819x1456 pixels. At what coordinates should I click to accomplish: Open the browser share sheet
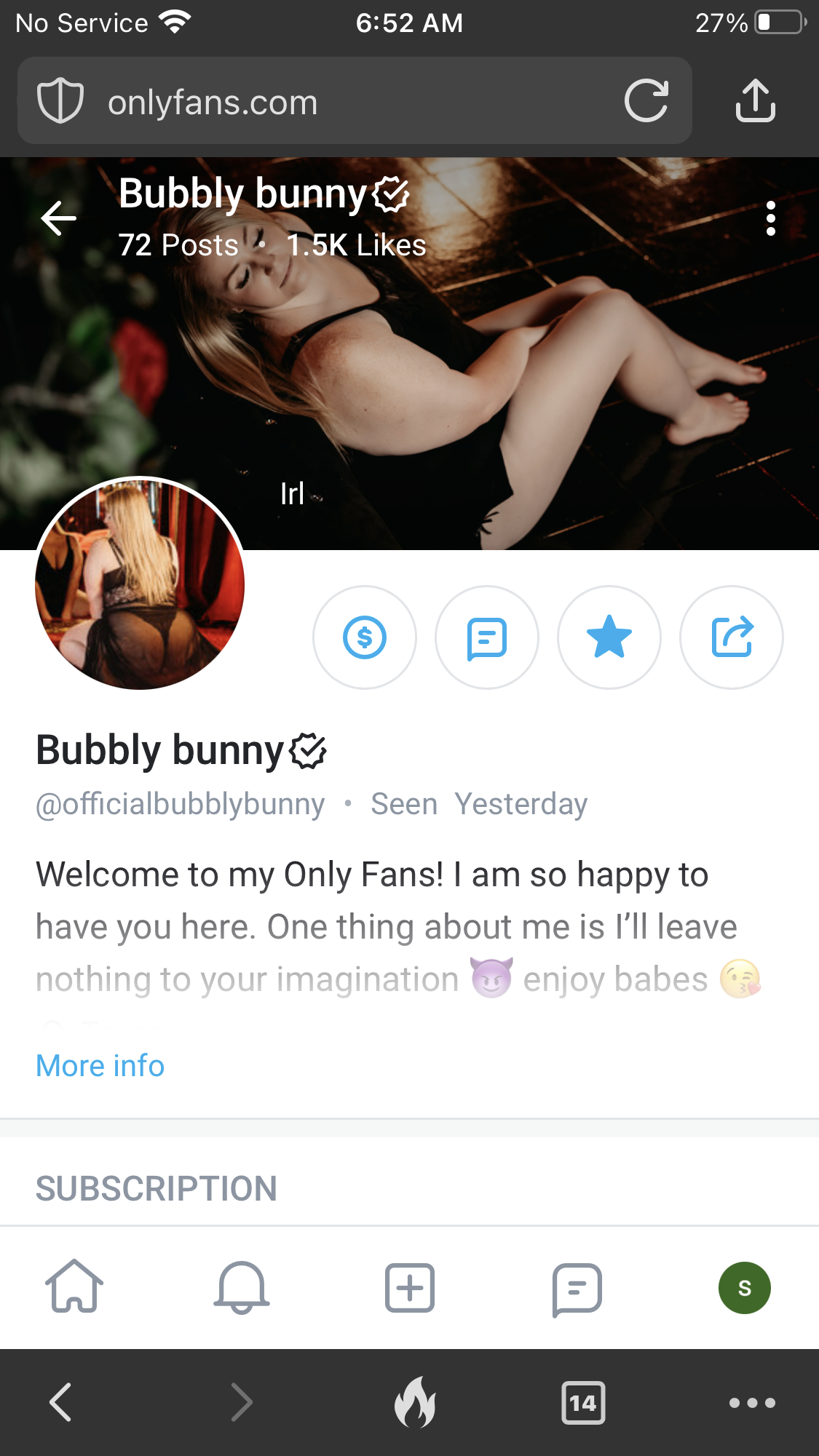[755, 100]
